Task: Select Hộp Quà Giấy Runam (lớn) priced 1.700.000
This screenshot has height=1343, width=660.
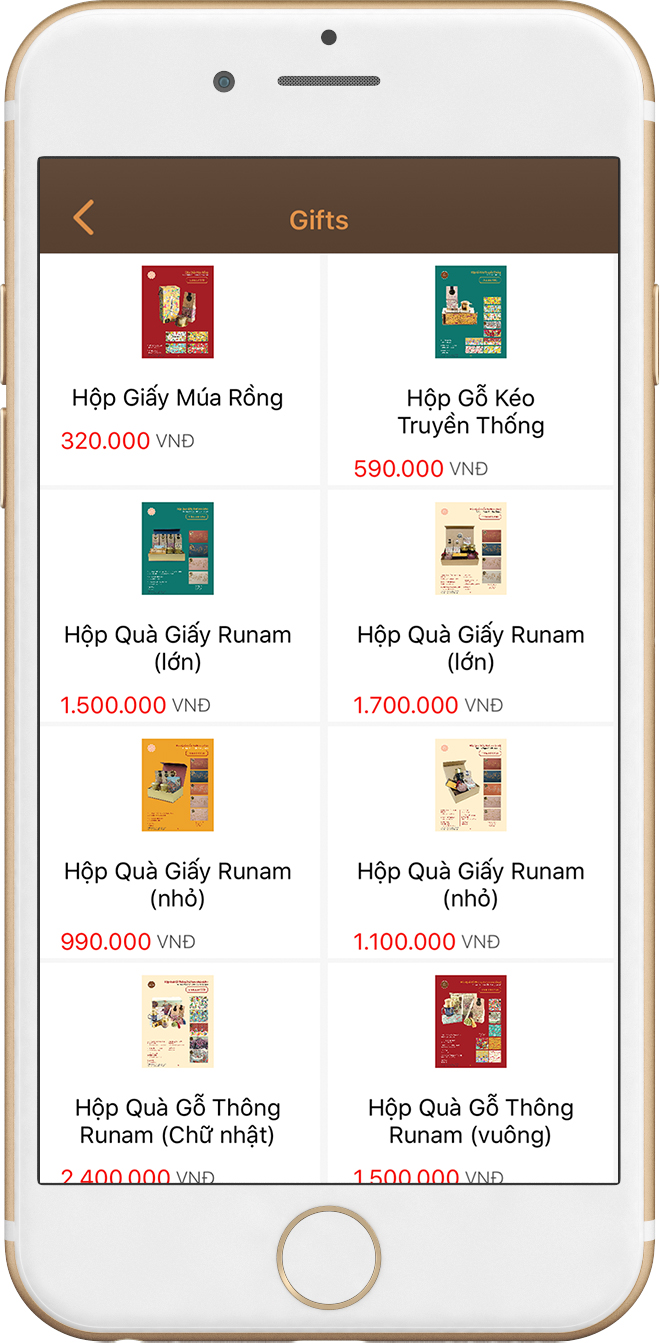Action: [x=471, y=606]
